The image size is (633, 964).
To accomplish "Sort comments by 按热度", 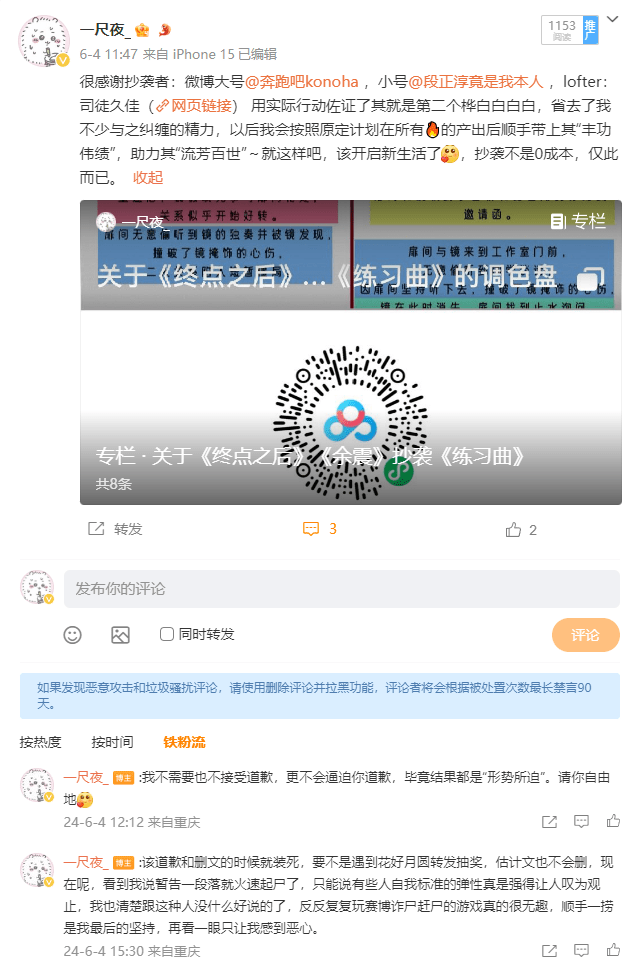I will tap(41, 742).
